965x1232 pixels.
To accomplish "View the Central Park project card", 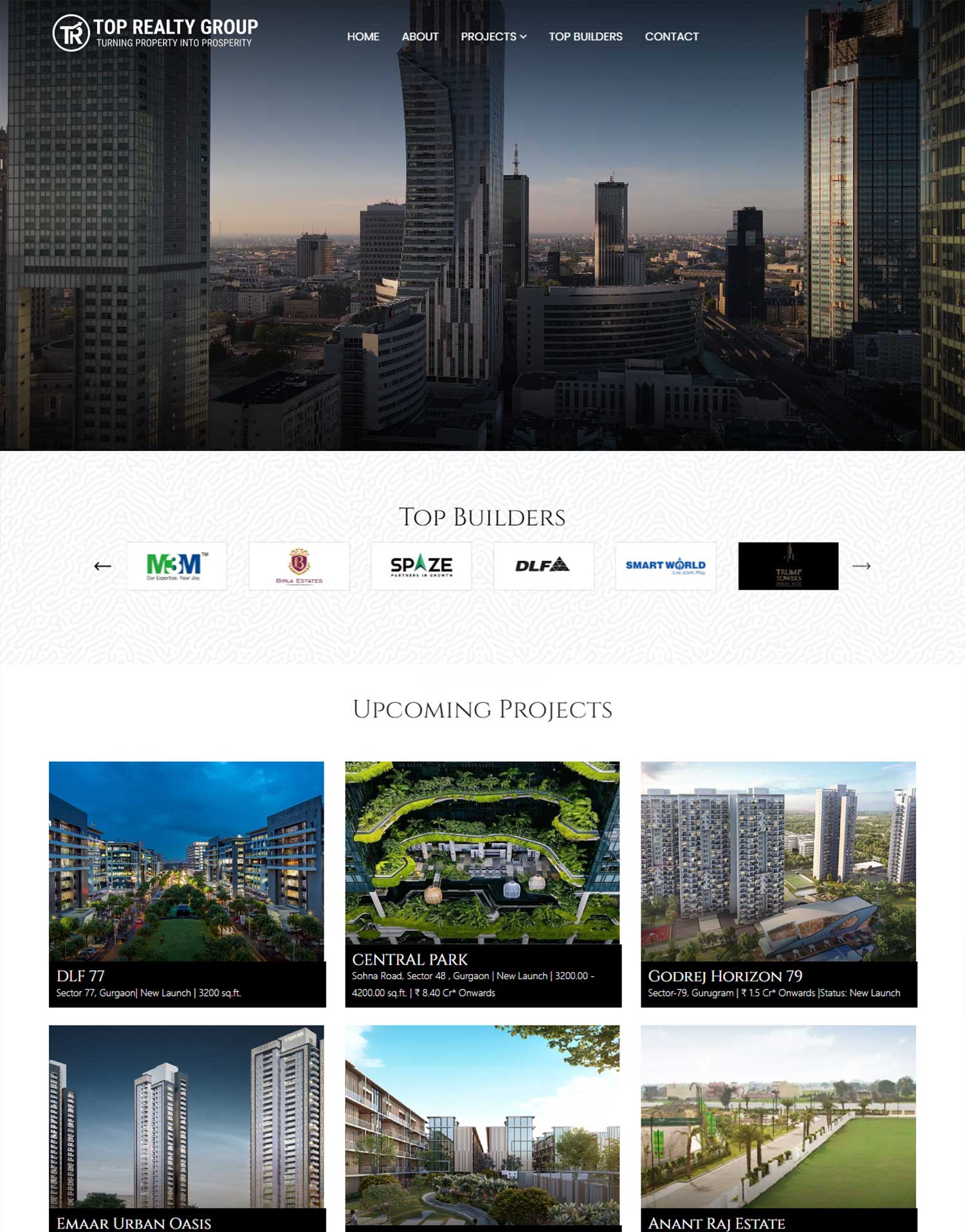I will point(482,884).
